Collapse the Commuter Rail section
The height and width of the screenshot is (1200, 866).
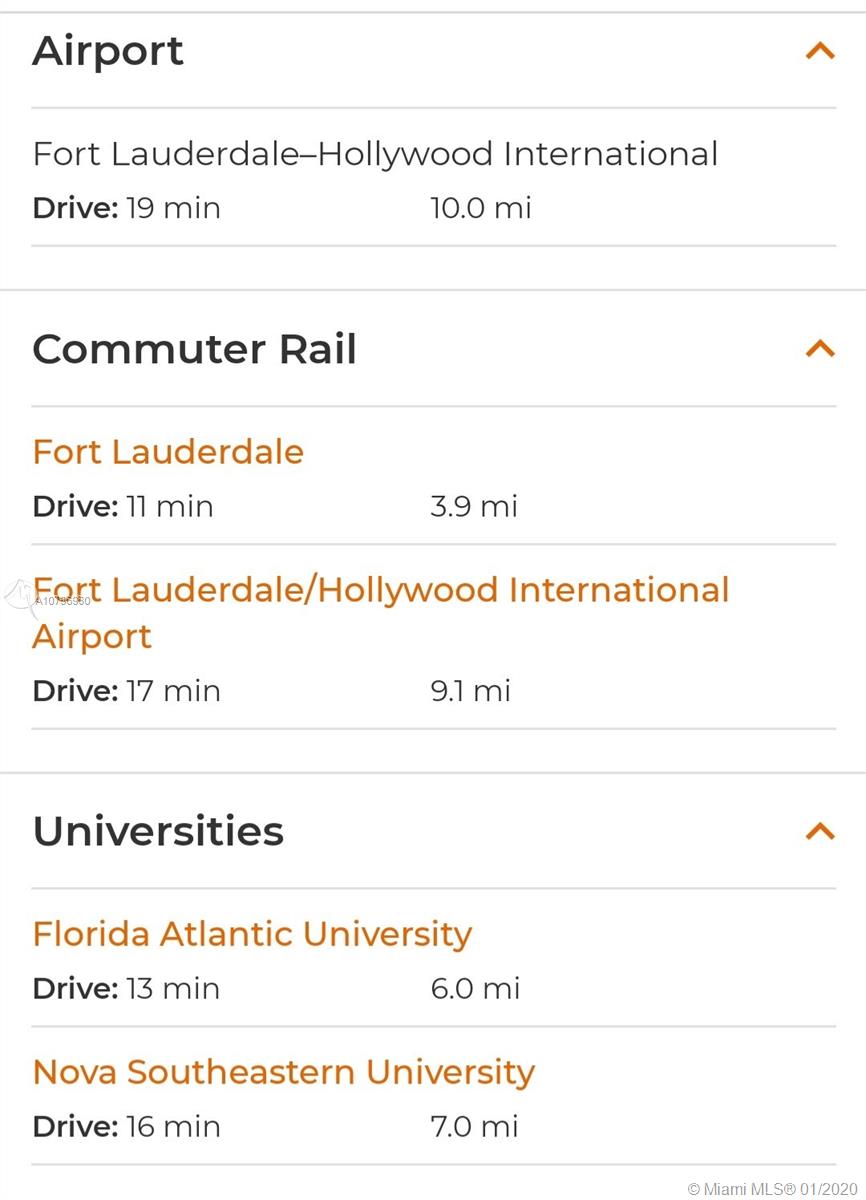(x=820, y=349)
